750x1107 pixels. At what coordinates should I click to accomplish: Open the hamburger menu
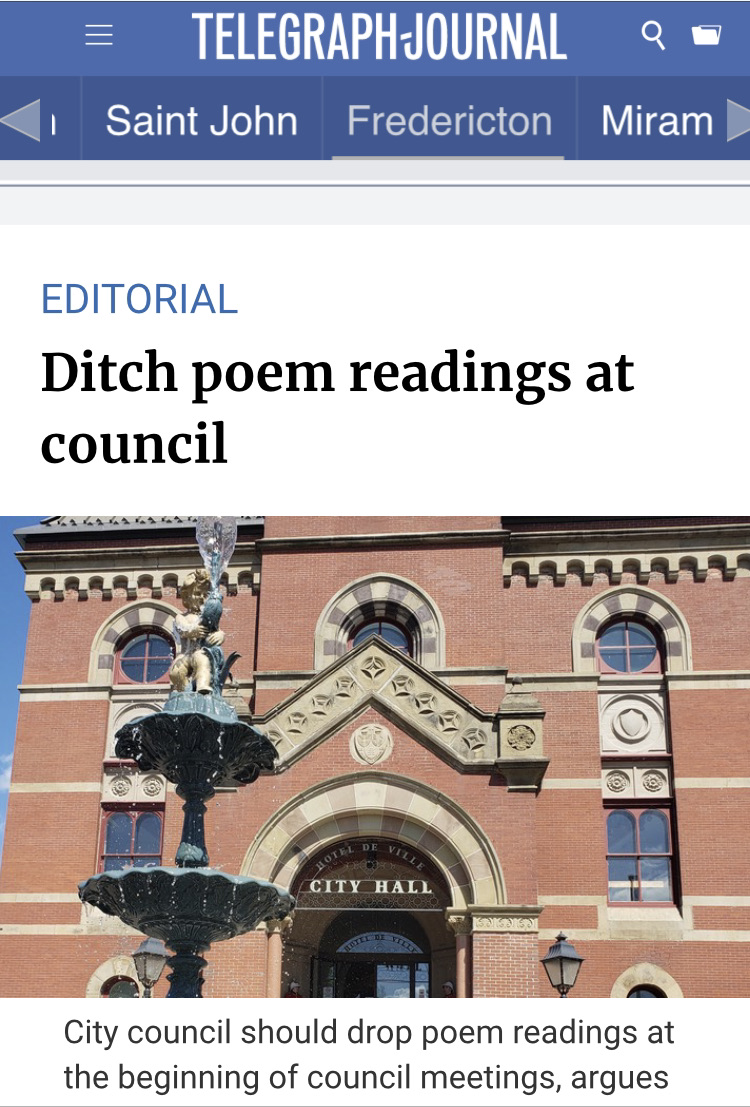tap(99, 35)
